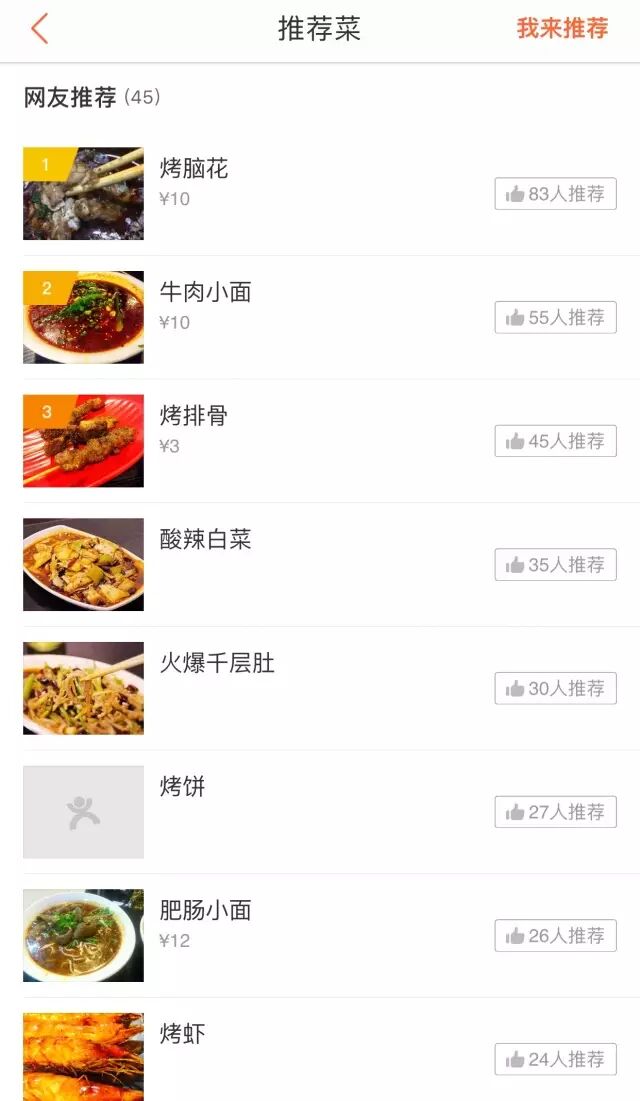The height and width of the screenshot is (1101, 640).
Task: Recommend 酸辣白菜 via 35人推荐 button
Action: click(x=555, y=565)
